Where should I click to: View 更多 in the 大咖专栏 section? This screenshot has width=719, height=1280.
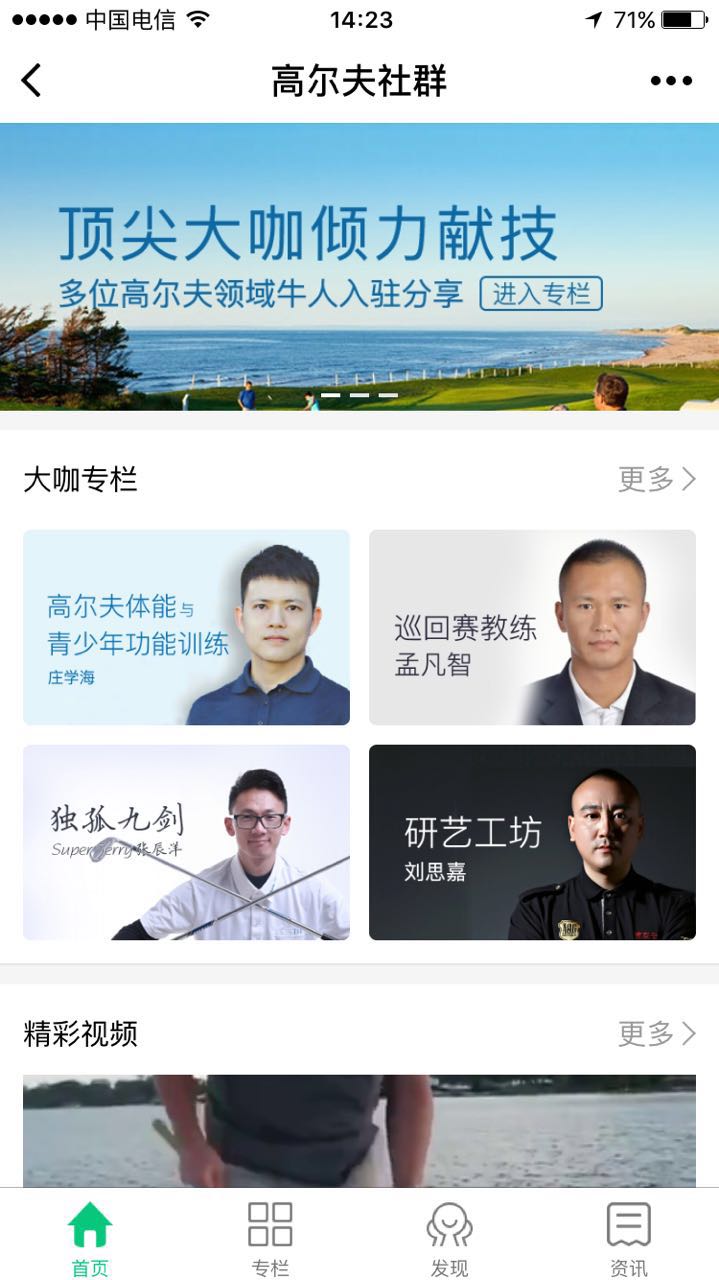pos(656,480)
